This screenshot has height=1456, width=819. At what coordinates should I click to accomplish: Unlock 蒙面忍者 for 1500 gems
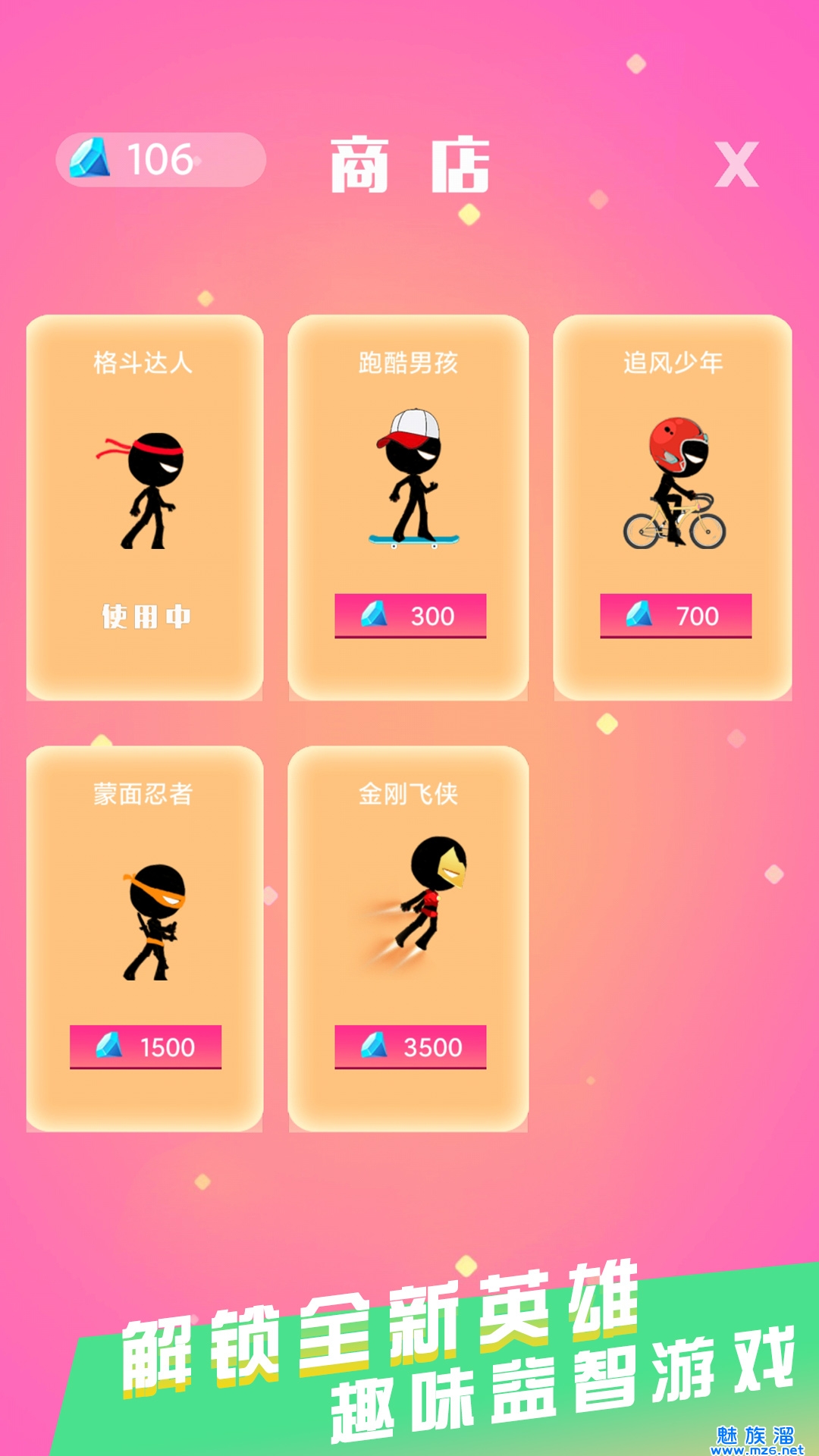(146, 1046)
